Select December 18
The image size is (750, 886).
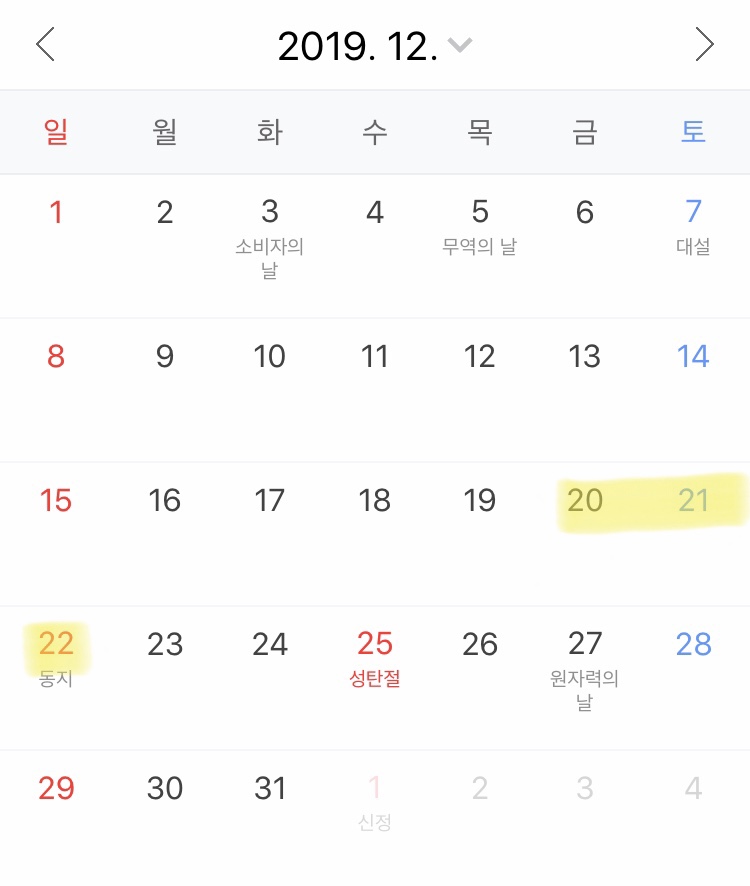(375, 500)
